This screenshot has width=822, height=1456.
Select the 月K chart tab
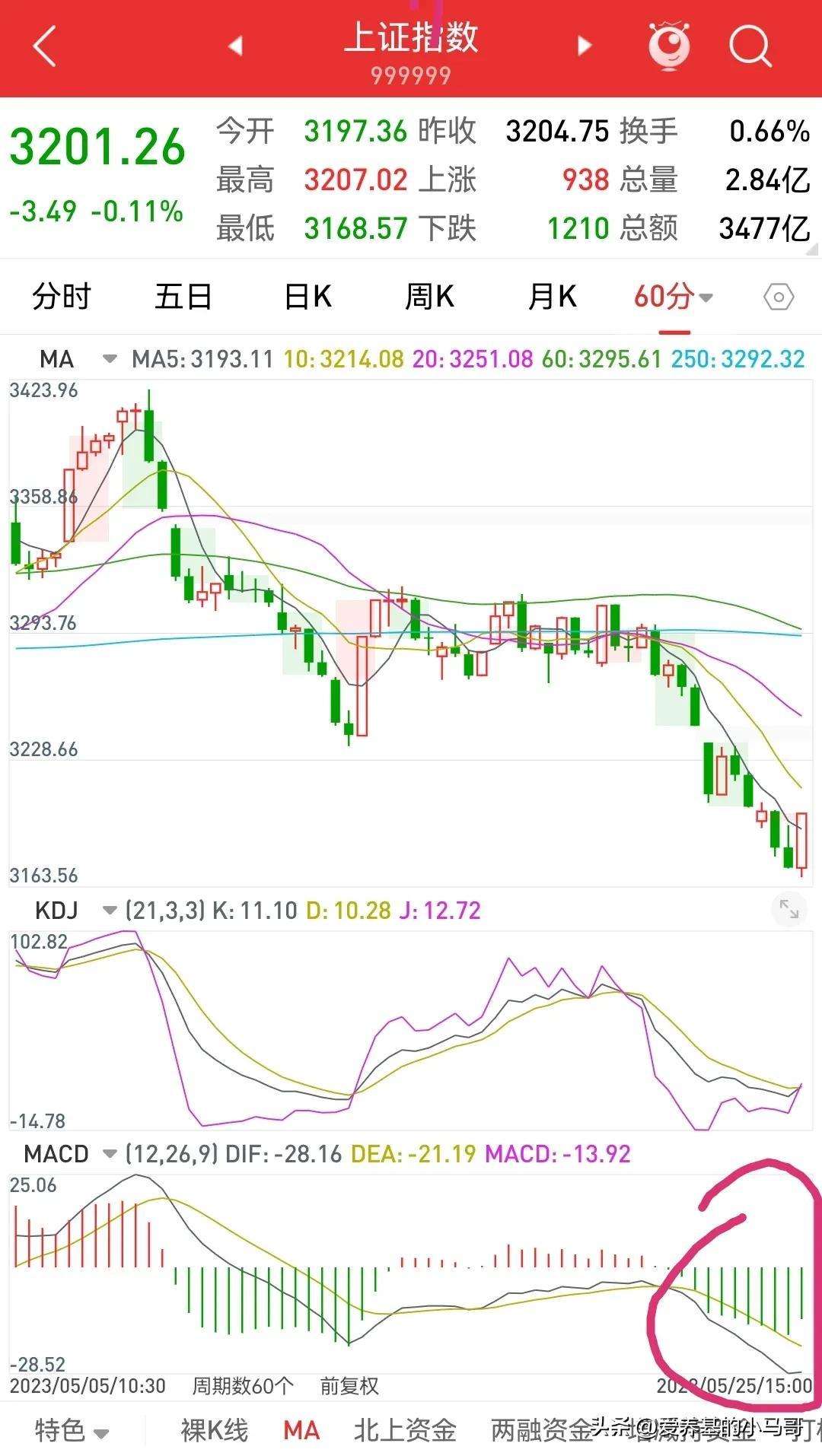tap(553, 297)
